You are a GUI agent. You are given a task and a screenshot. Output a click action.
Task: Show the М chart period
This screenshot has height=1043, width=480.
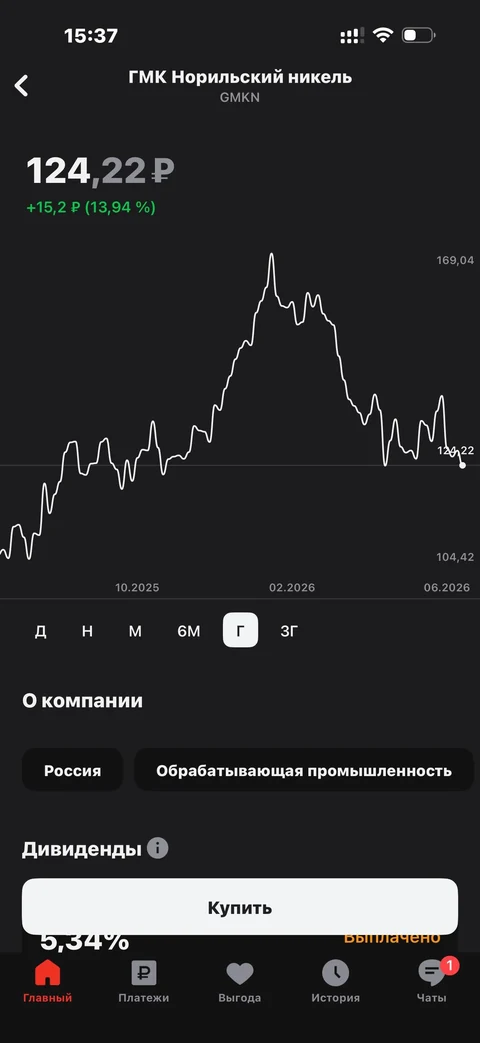pyautogui.click(x=135, y=631)
